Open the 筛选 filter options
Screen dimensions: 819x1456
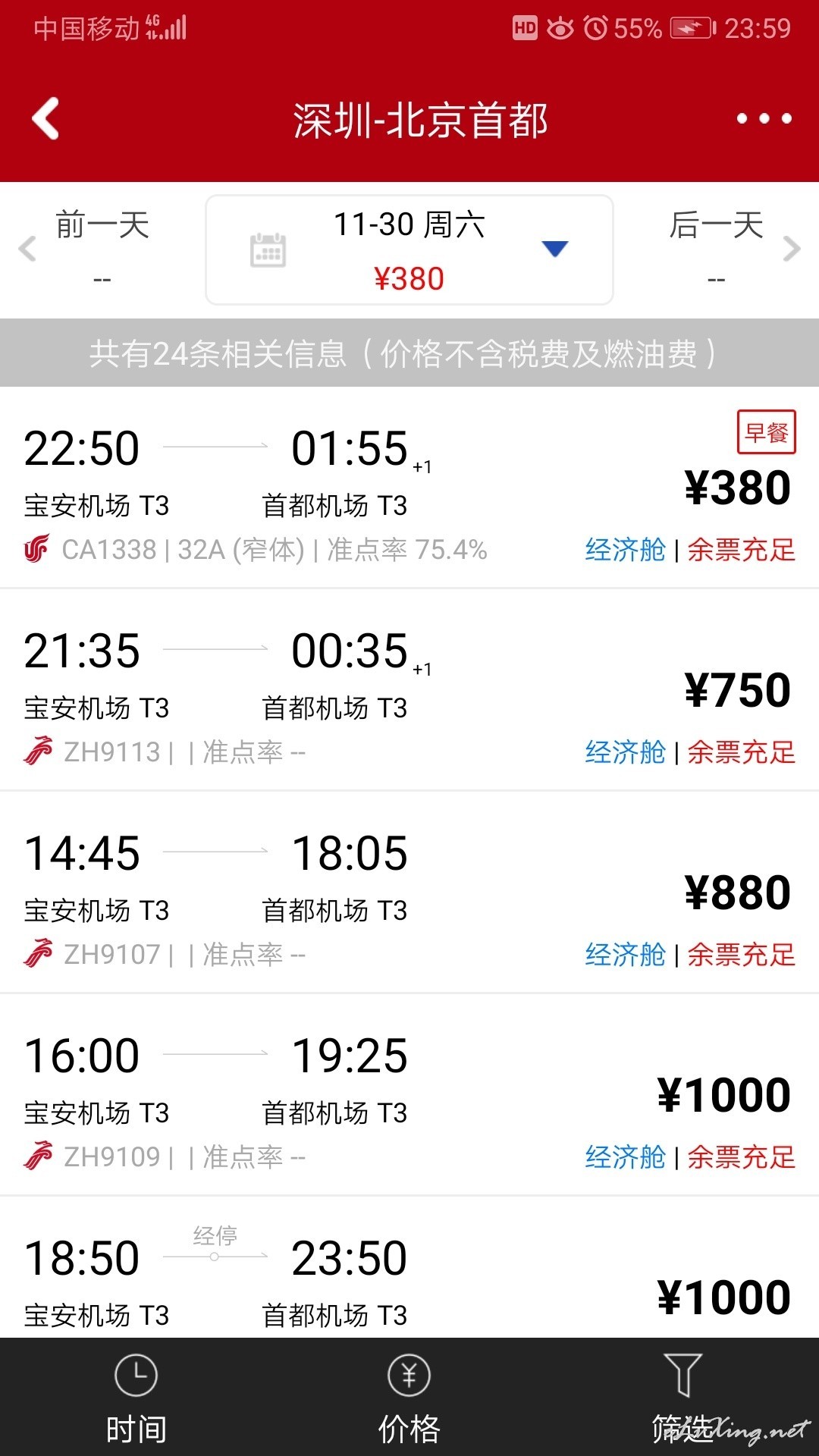[682, 1398]
